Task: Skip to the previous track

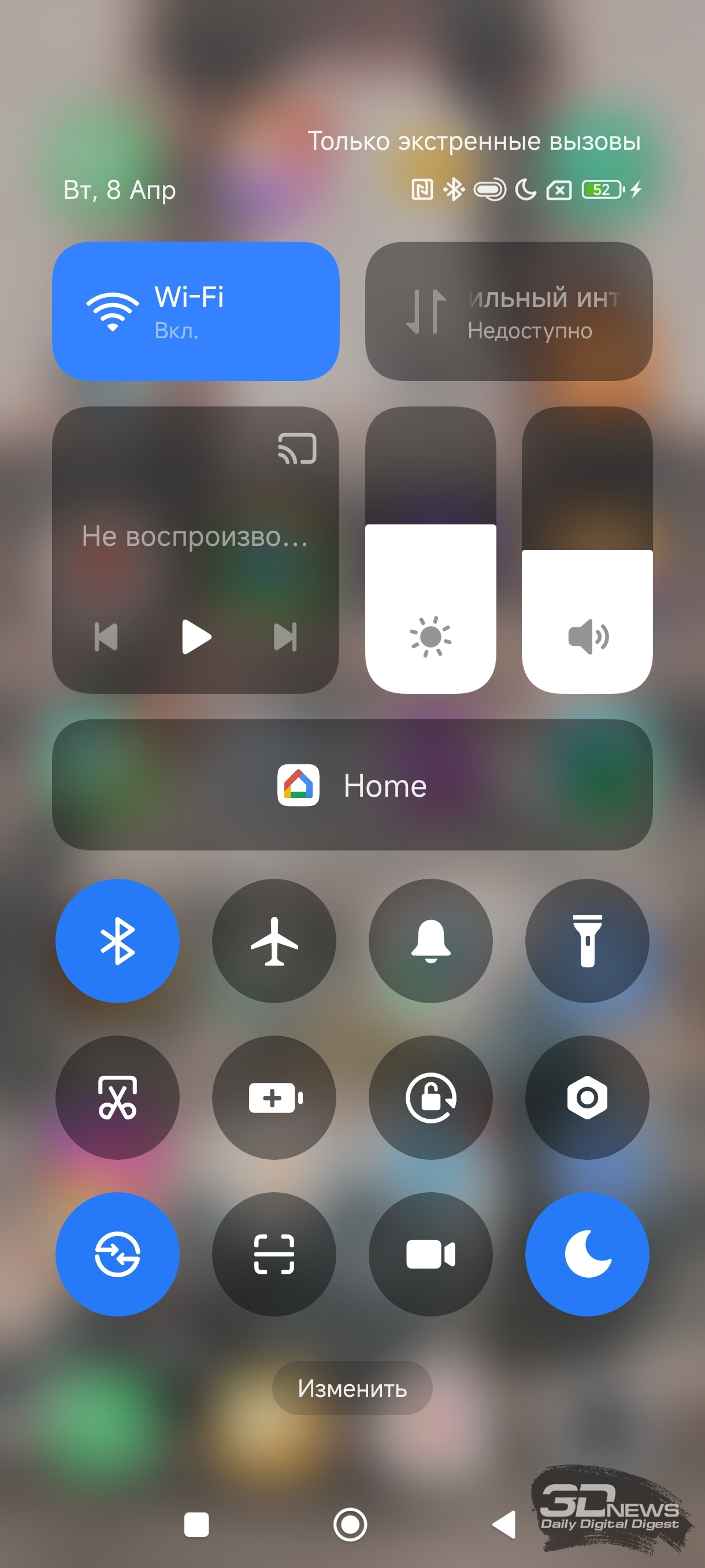Action: [106, 637]
